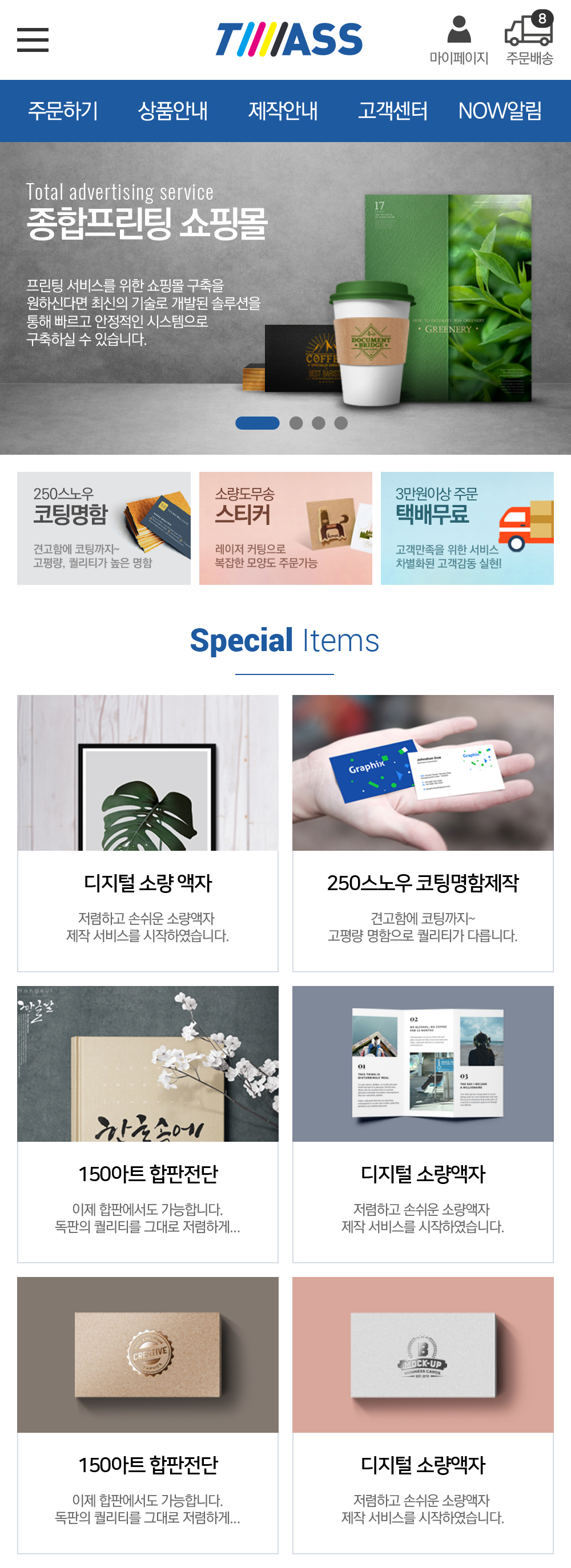Open the 소량도무송 스티커 promo banner
Viewport: 571px width, 1568px height.
(285, 528)
